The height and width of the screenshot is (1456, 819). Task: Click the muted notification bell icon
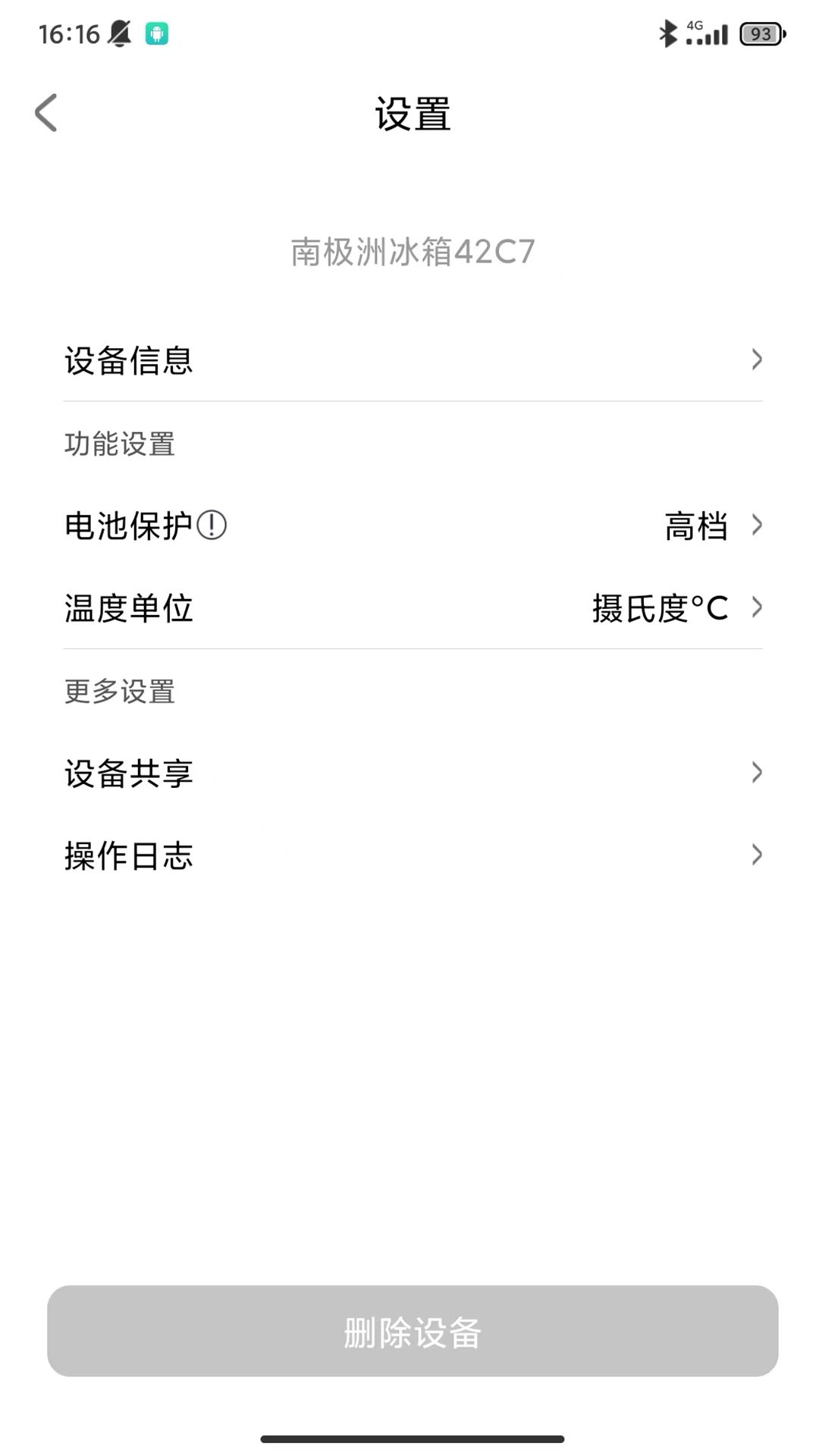pos(118,33)
